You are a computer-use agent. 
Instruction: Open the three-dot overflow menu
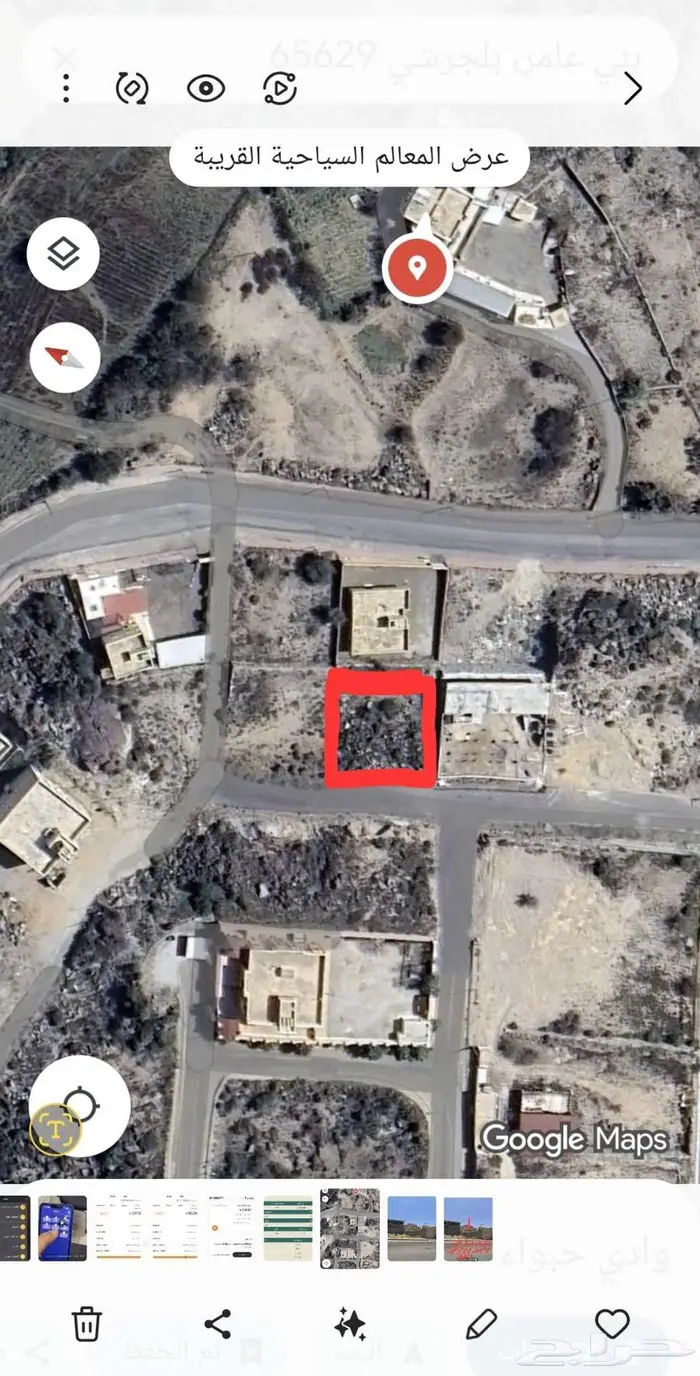tap(66, 88)
